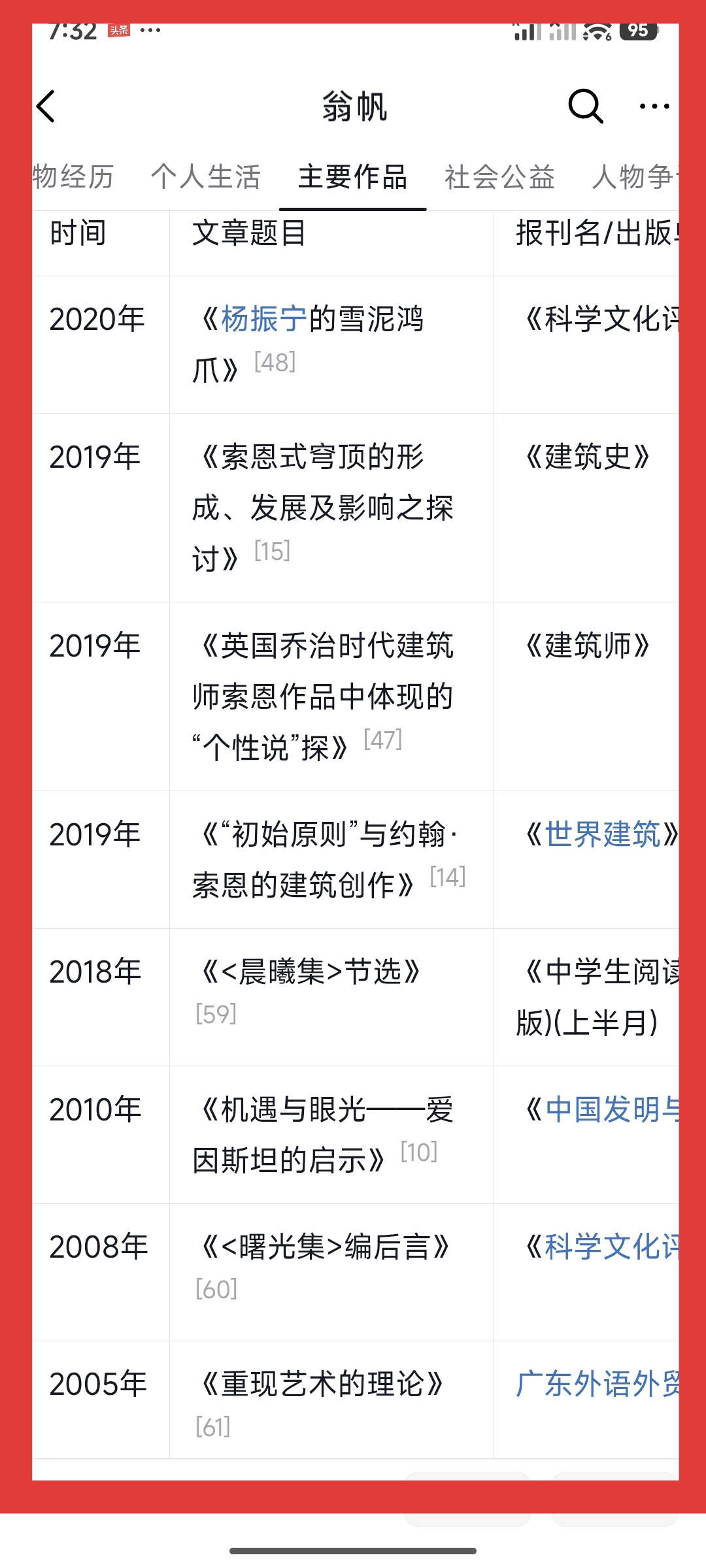The height and width of the screenshot is (1568, 706).
Task: Open citation reference [59]
Action: point(216,1014)
